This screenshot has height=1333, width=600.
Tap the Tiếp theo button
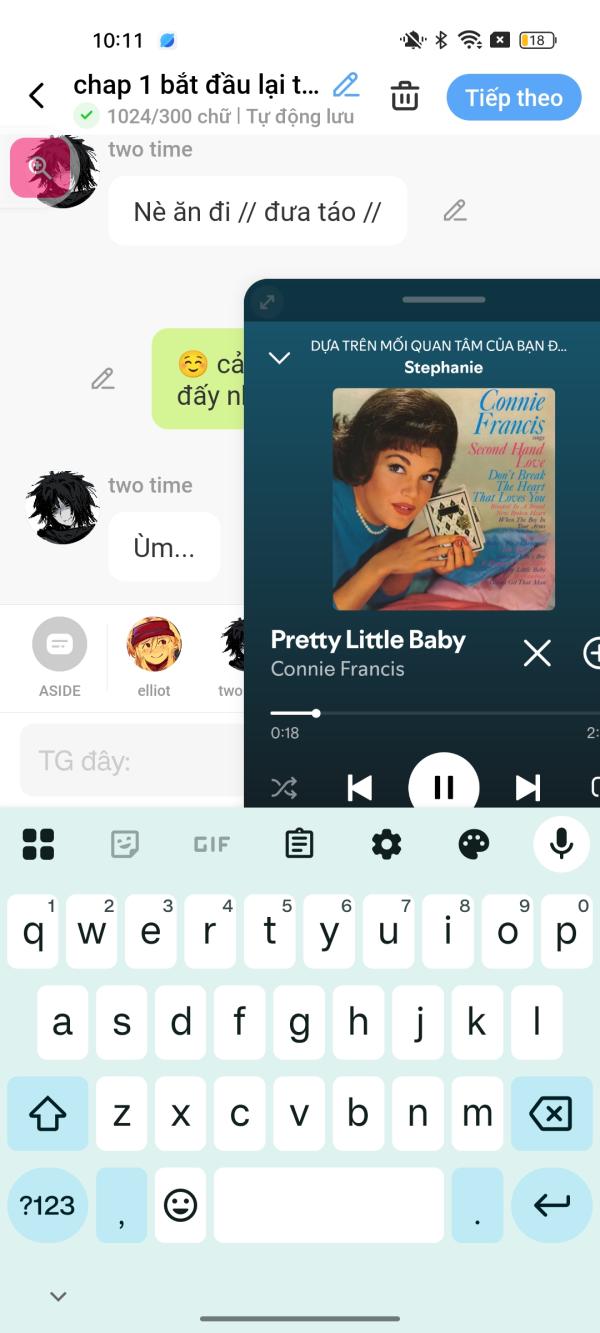514,97
